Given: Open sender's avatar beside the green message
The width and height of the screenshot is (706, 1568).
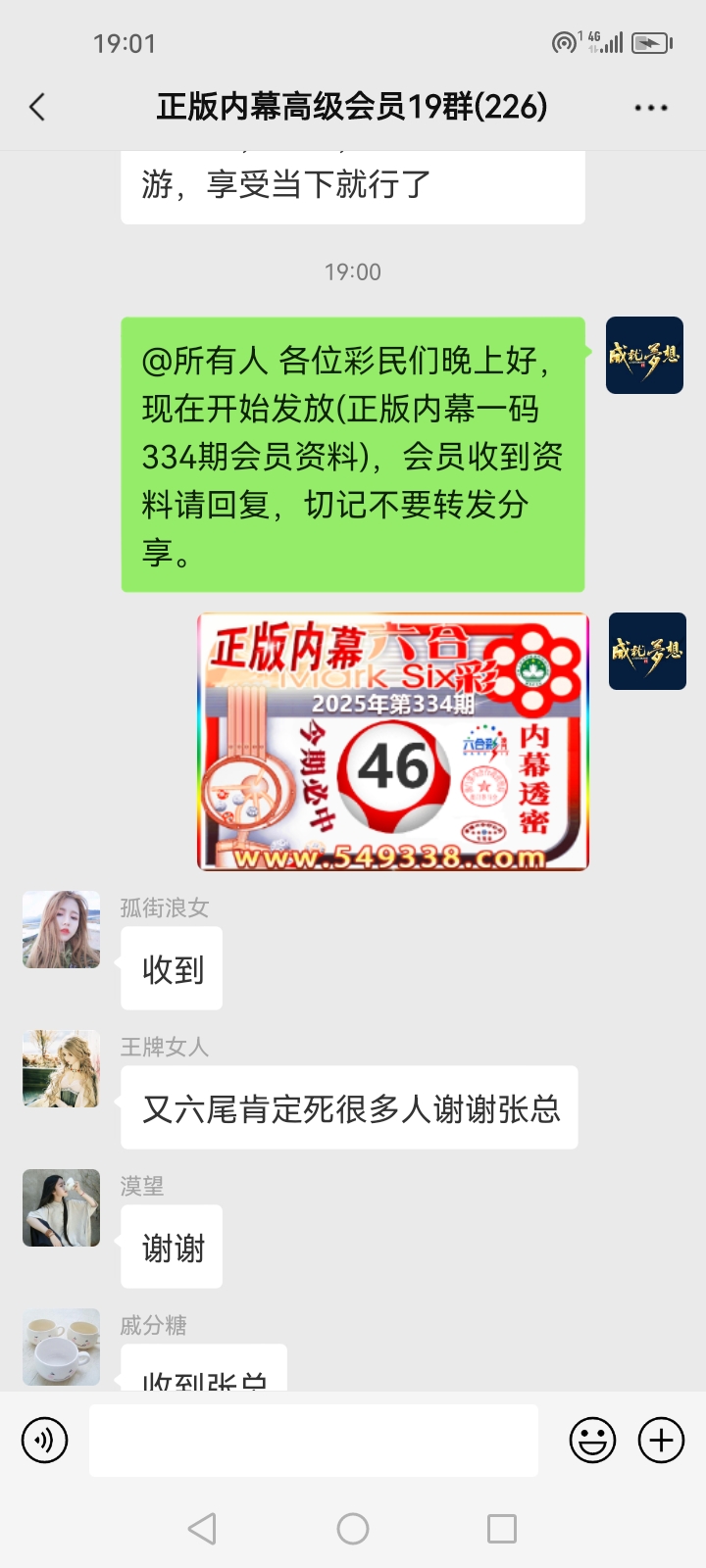Looking at the screenshot, I should coord(644,356).
